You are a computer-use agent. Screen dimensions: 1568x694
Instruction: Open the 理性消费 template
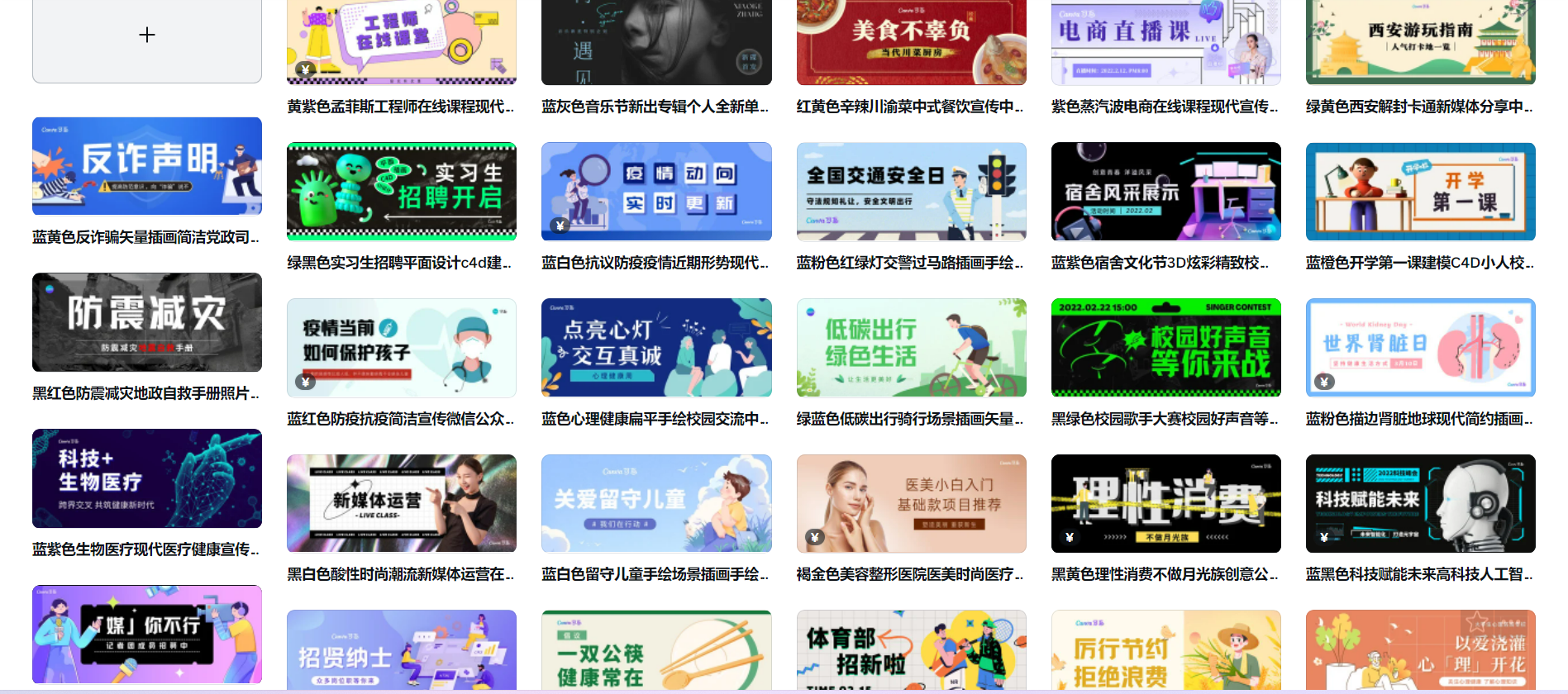point(1165,503)
